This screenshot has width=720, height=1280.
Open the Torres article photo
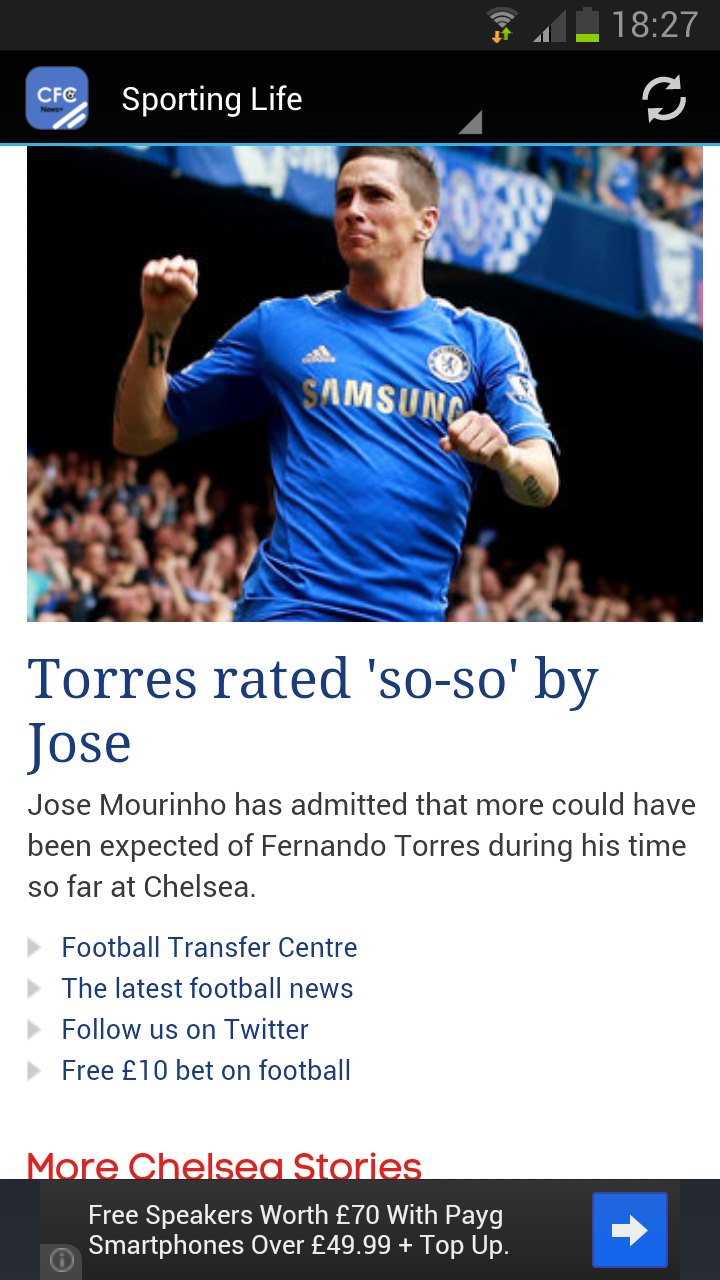click(365, 384)
